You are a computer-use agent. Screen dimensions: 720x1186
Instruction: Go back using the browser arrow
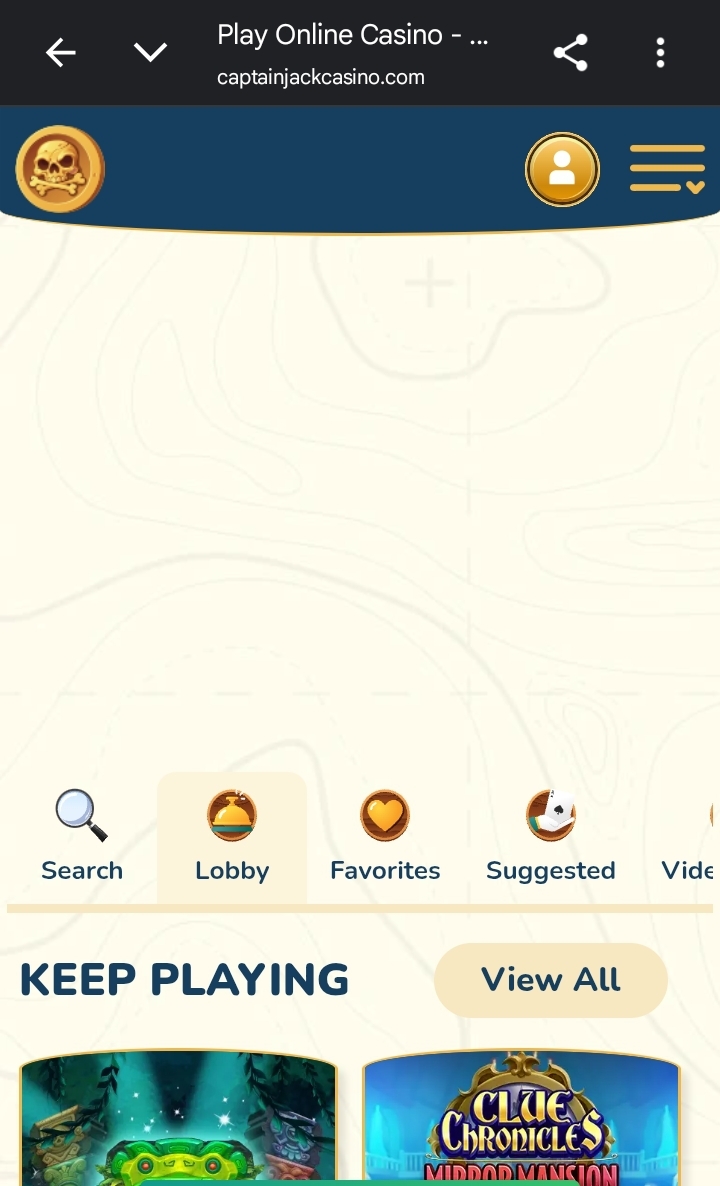(61, 53)
